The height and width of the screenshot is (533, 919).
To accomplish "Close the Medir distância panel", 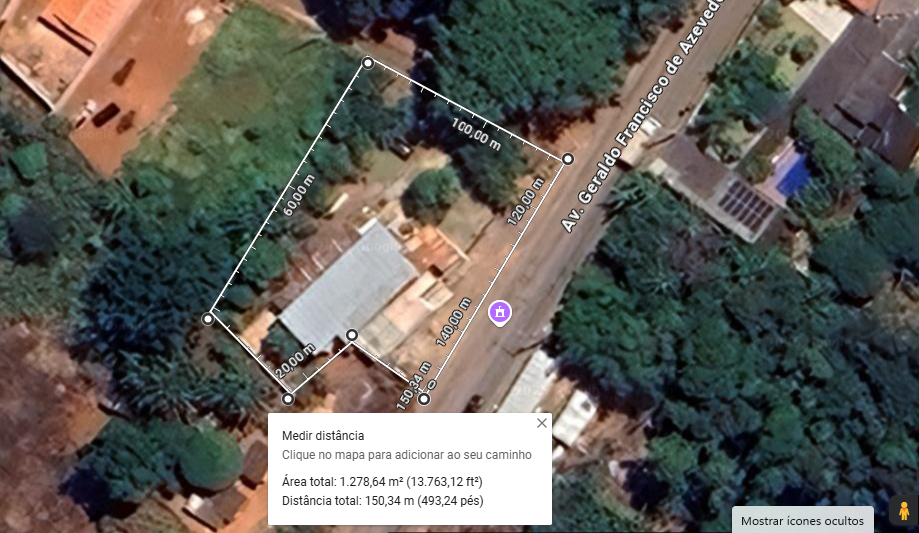I will (542, 423).
